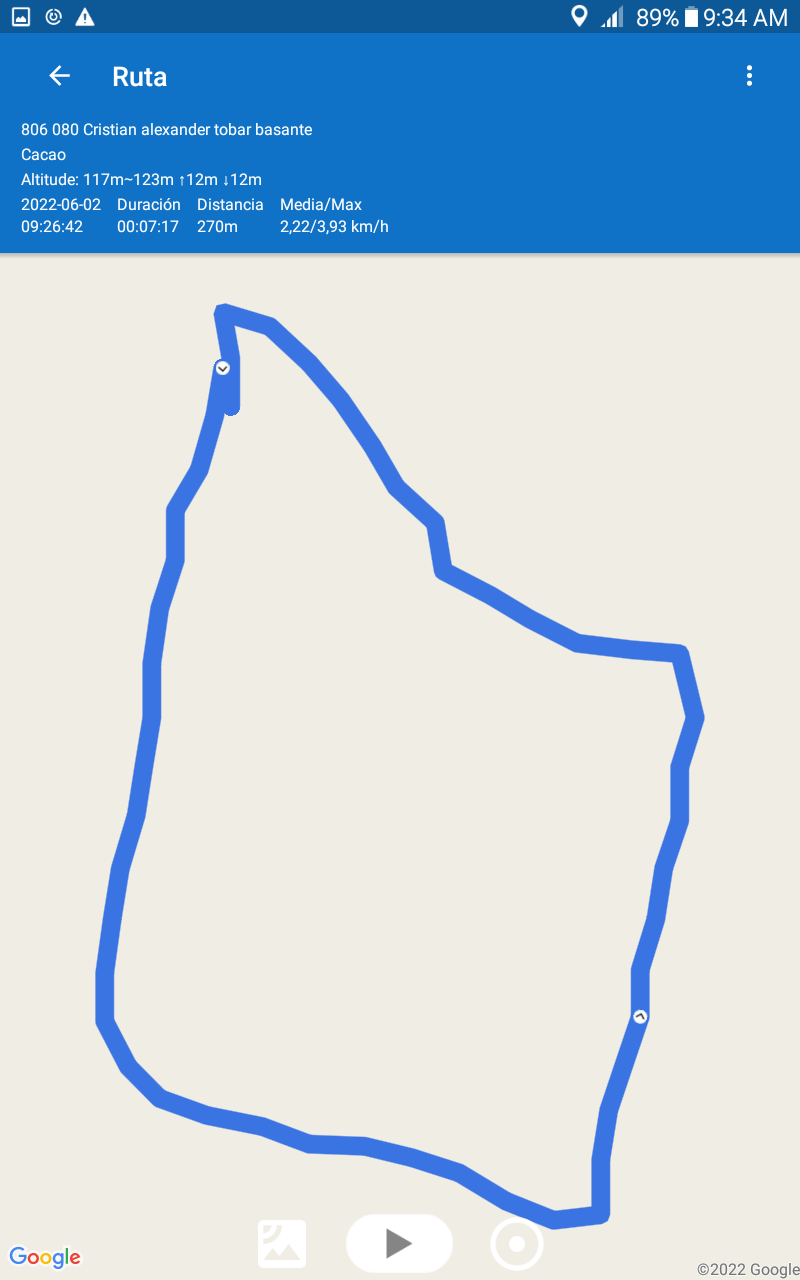Tap the circular location target button

click(x=517, y=1244)
